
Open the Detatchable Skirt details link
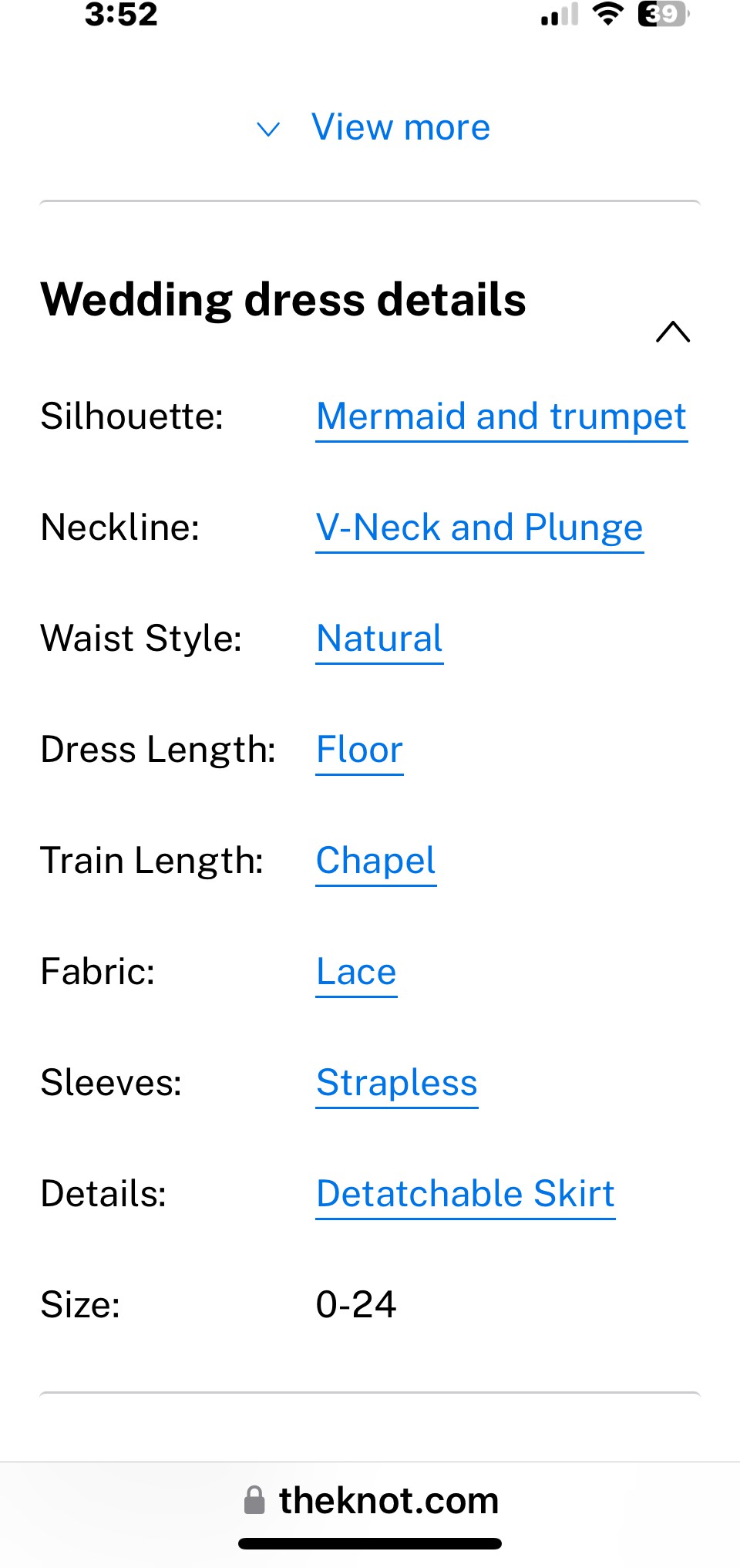pyautogui.click(x=466, y=1195)
